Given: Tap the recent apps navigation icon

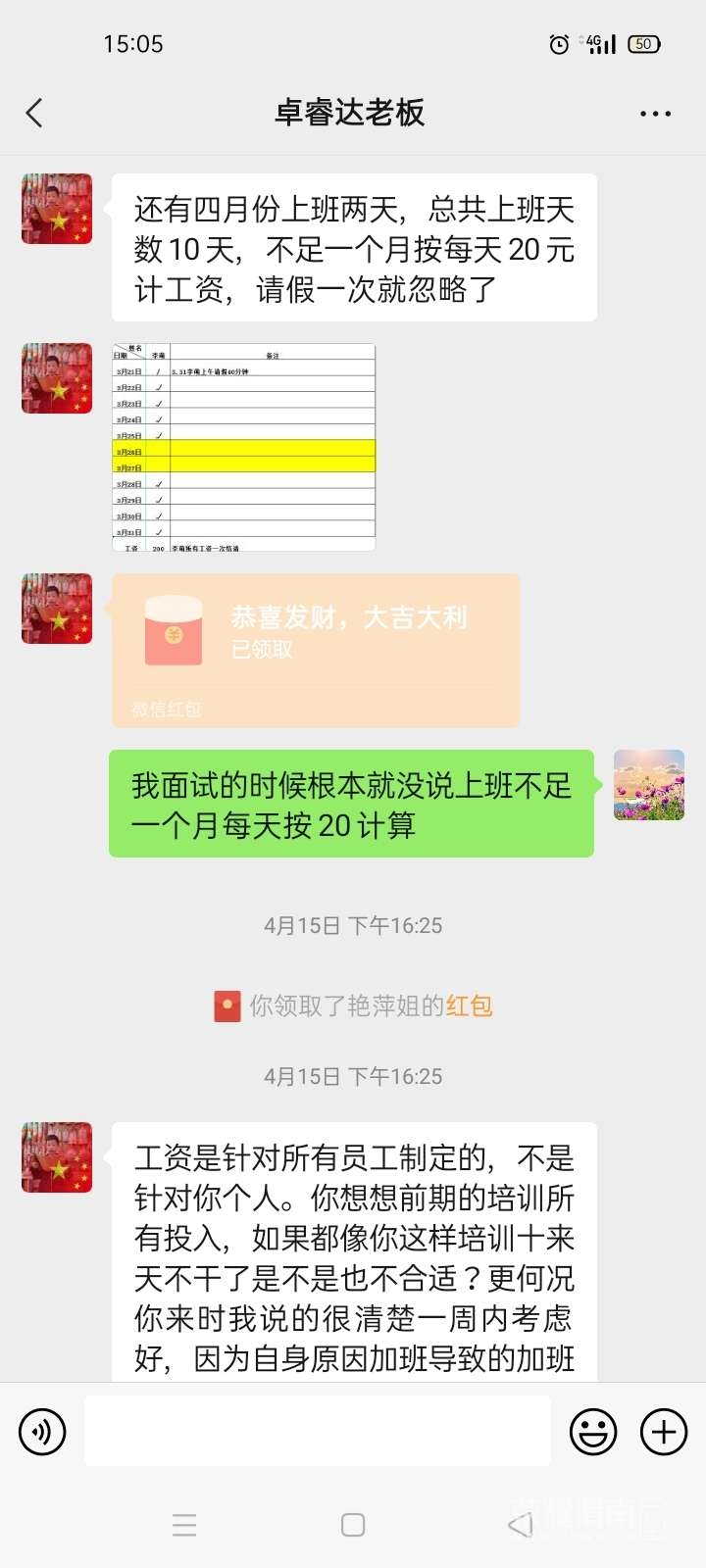Looking at the screenshot, I should 184,1525.
